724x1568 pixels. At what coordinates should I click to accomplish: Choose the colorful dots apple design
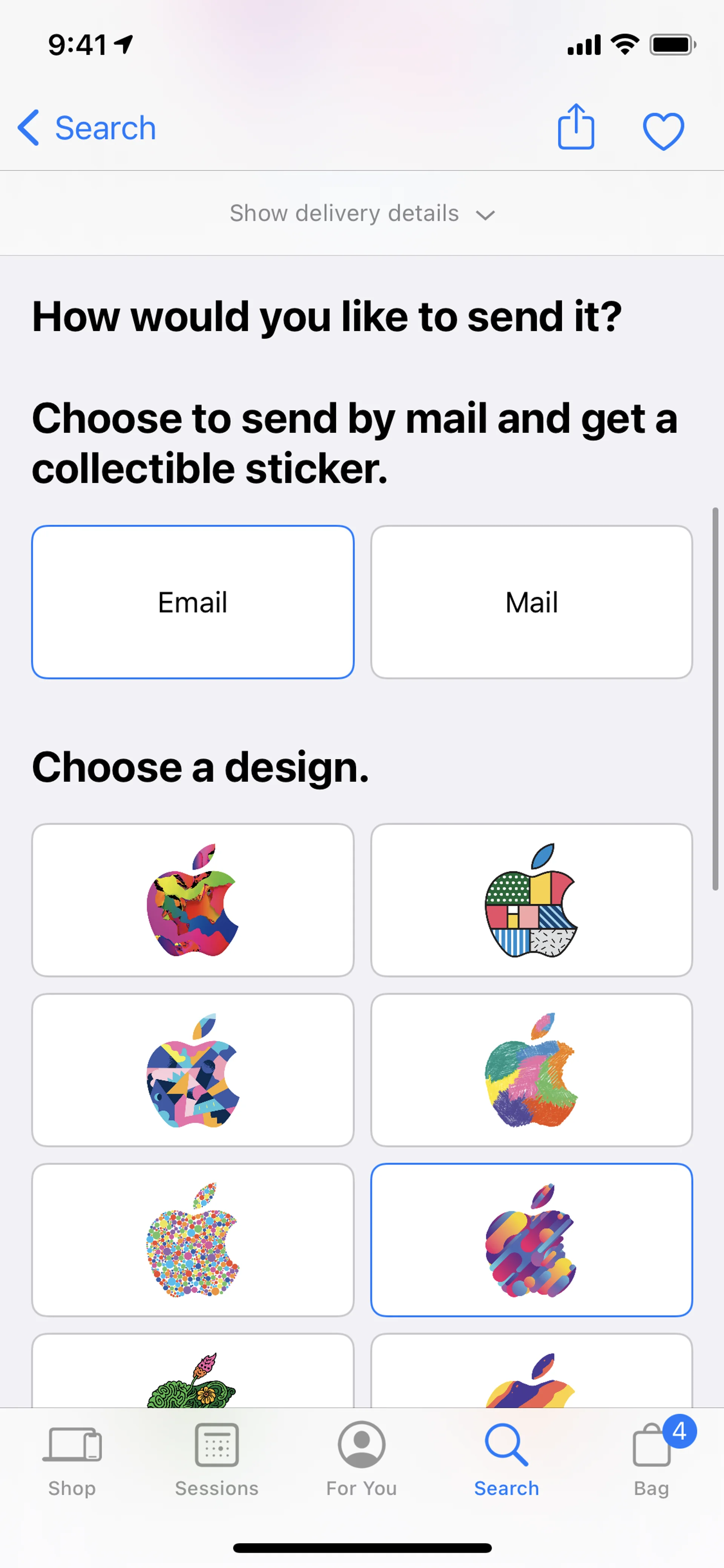click(x=193, y=1240)
